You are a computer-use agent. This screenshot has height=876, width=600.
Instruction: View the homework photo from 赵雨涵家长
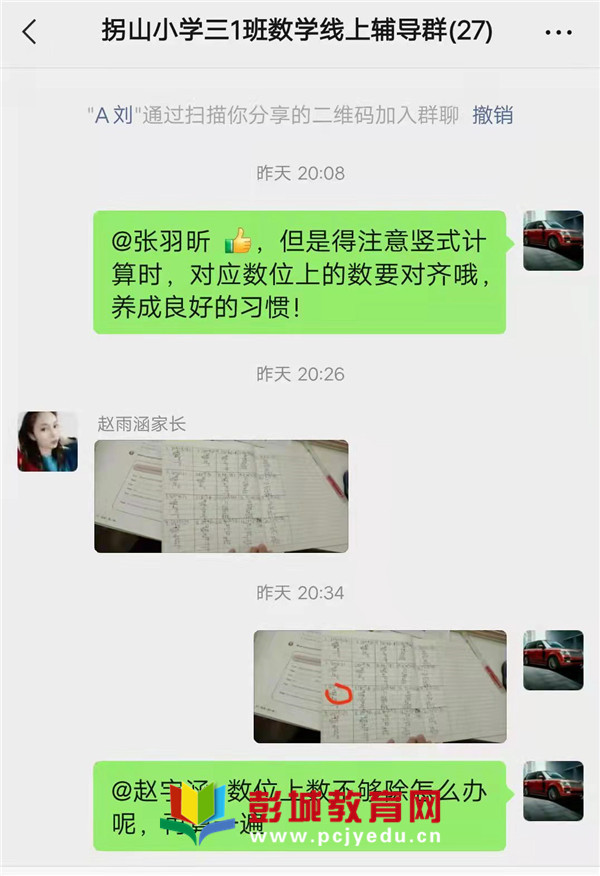click(221, 496)
